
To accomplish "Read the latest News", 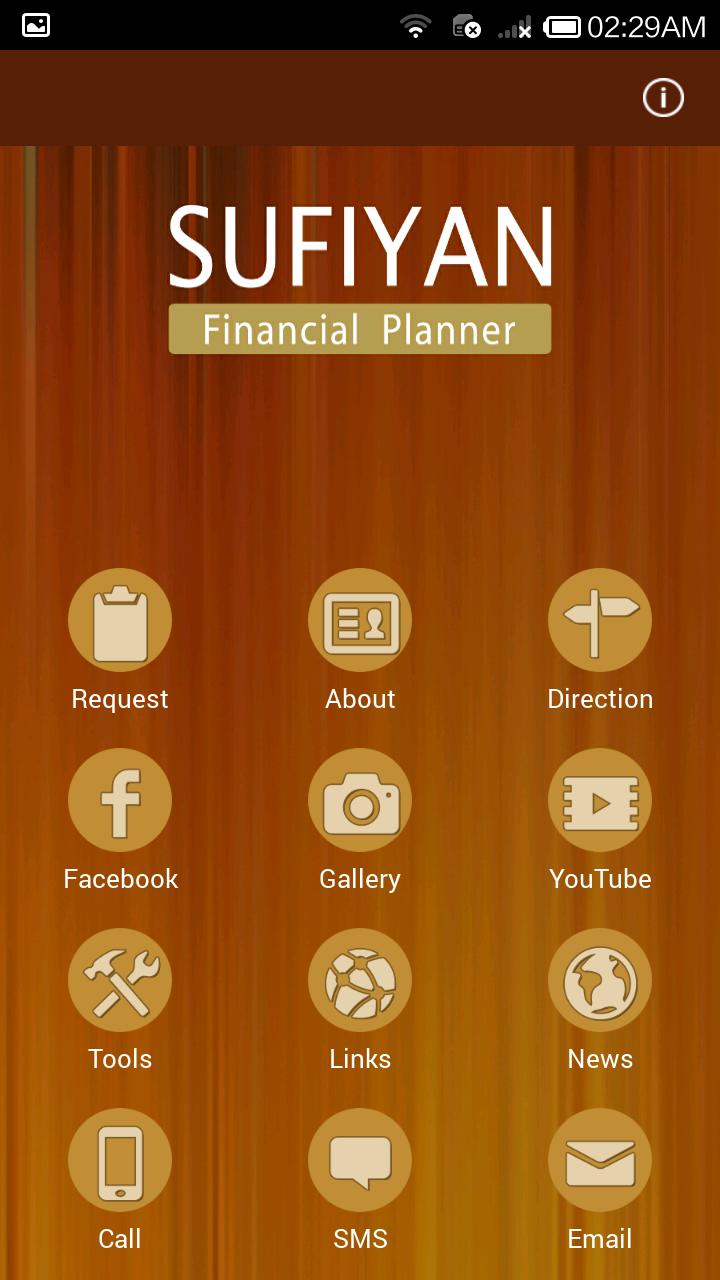I will [x=600, y=981].
